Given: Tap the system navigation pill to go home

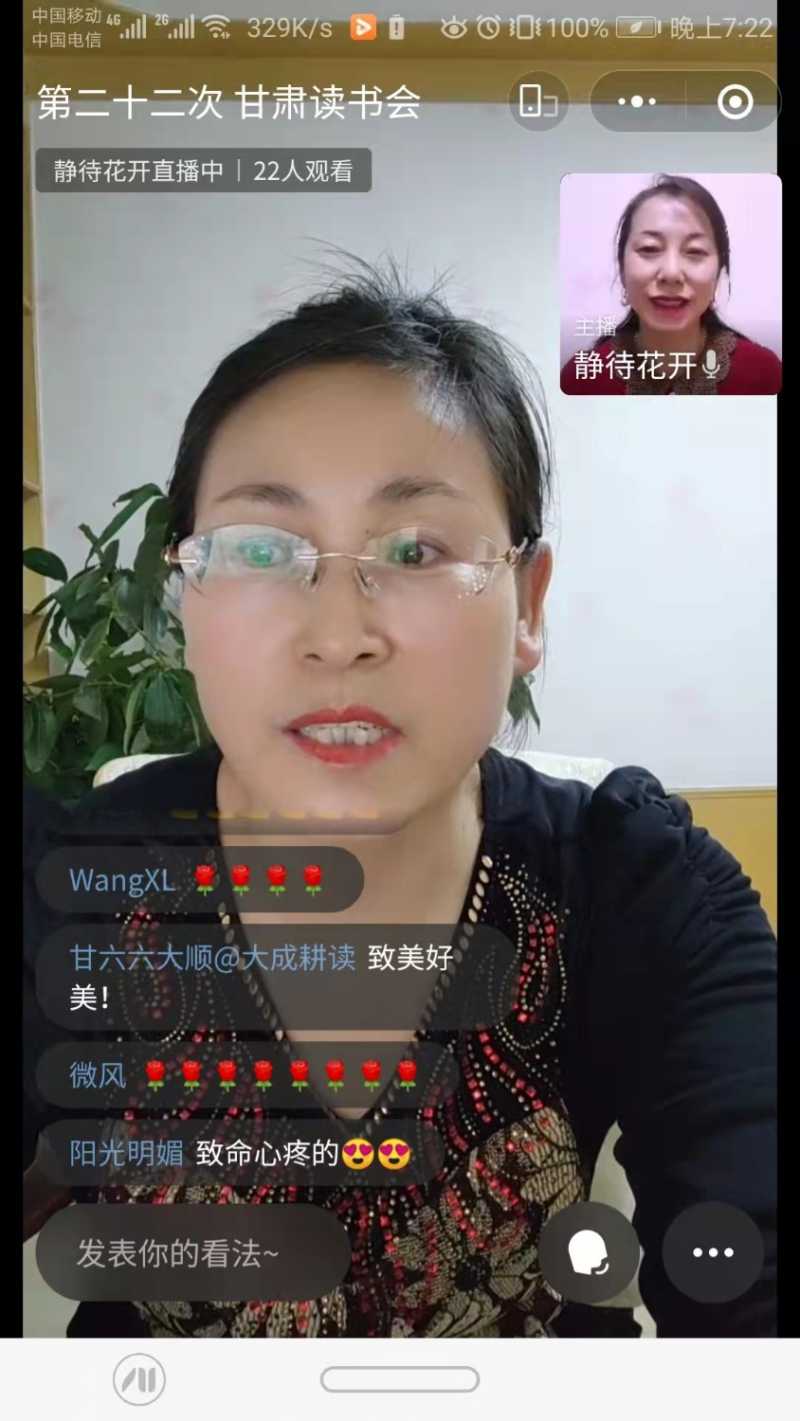Looking at the screenshot, I should coord(399,1380).
